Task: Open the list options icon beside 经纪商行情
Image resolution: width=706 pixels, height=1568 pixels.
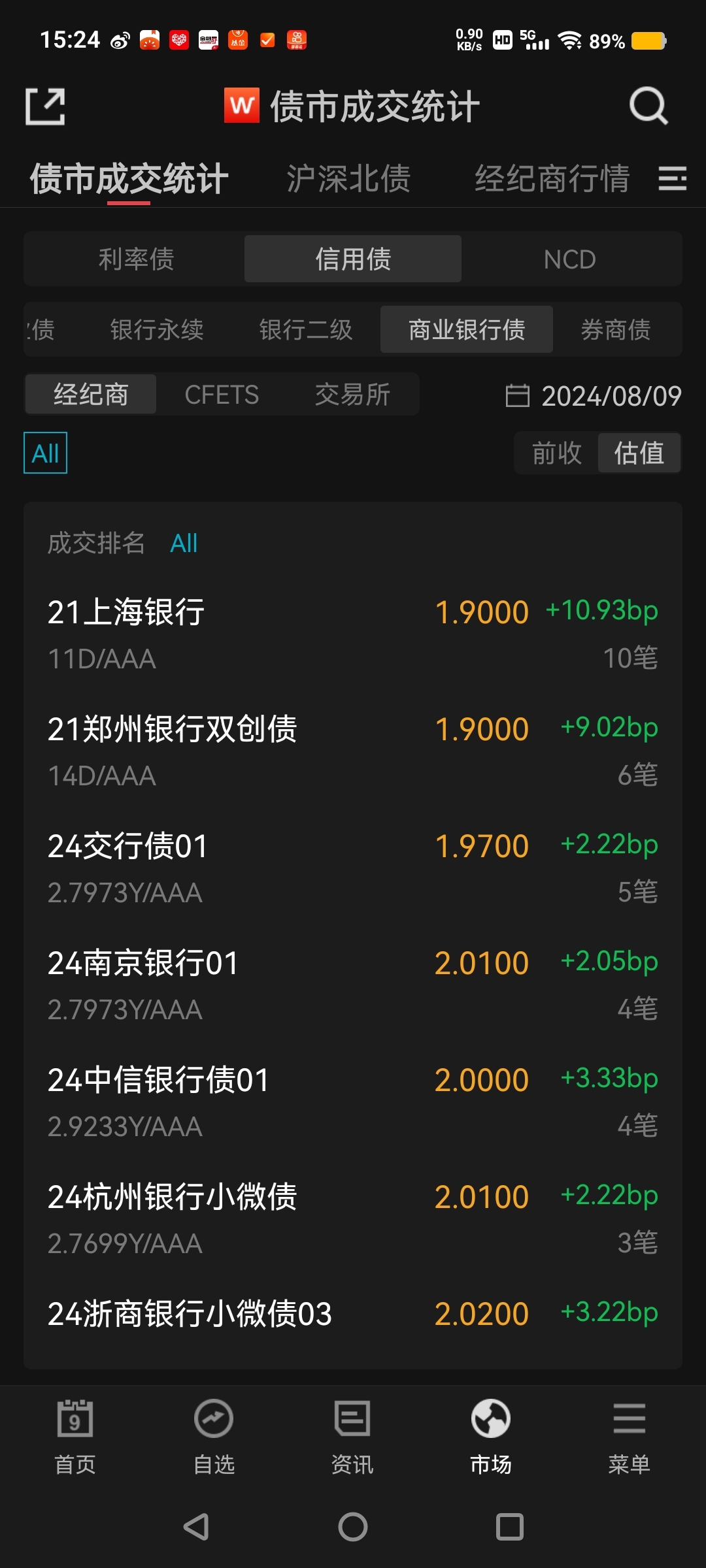Action: (x=672, y=178)
